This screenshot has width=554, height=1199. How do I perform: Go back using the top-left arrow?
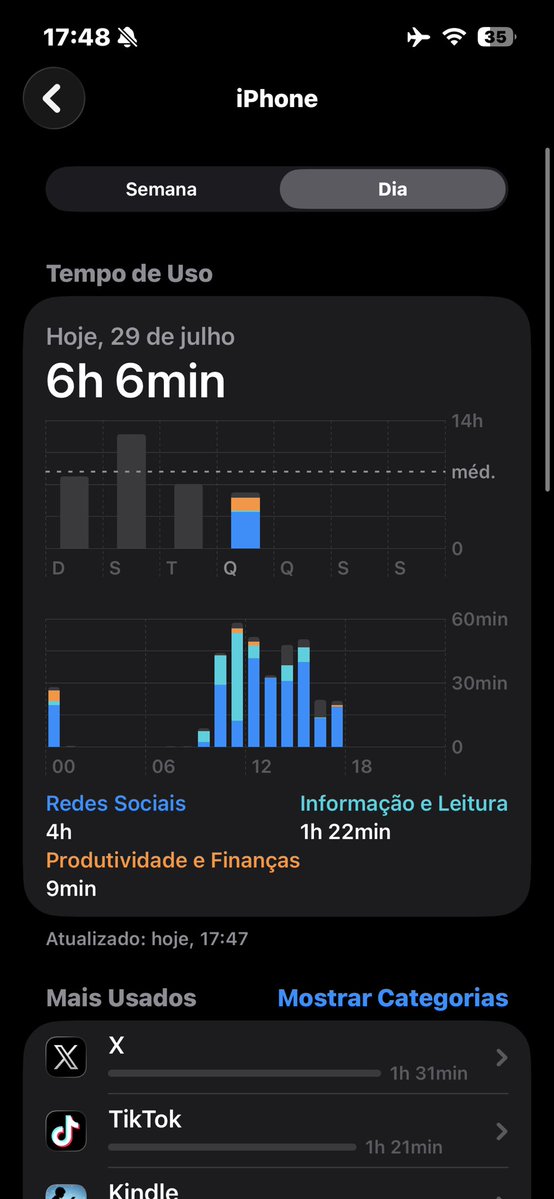54,99
